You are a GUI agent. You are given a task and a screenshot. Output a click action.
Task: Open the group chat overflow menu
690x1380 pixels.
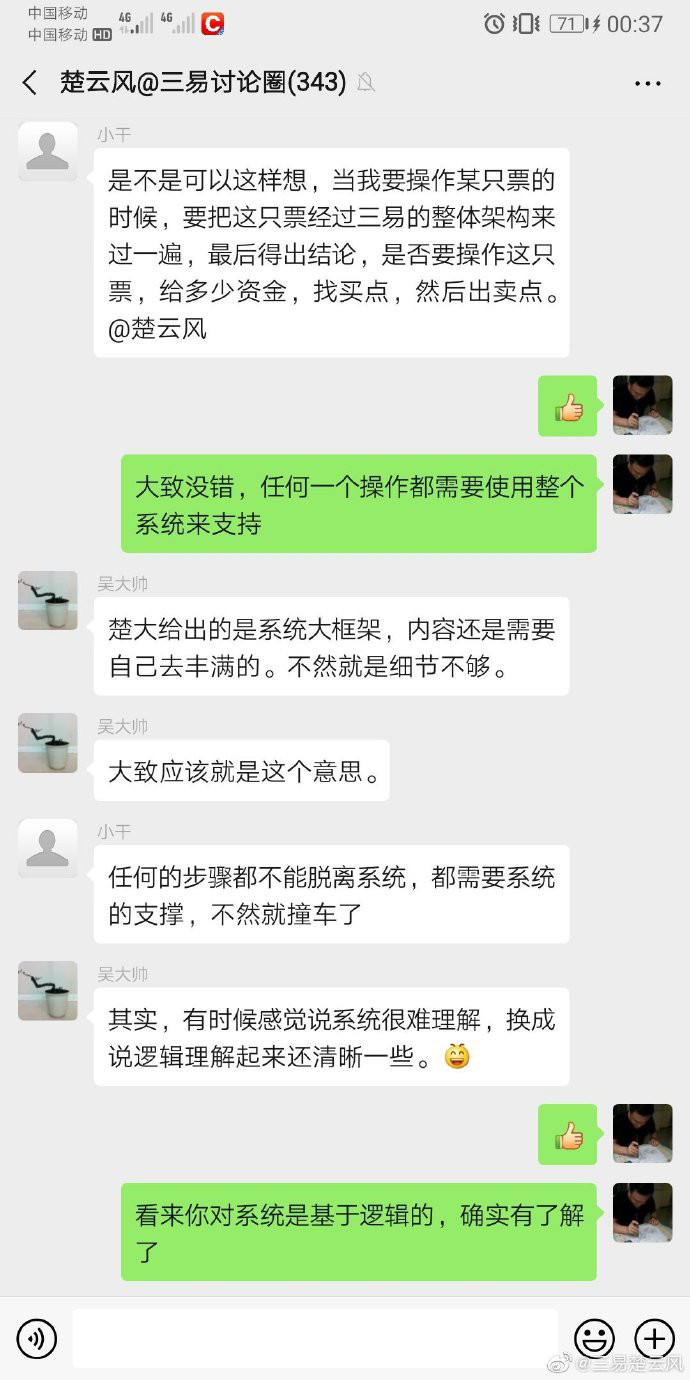click(x=648, y=83)
